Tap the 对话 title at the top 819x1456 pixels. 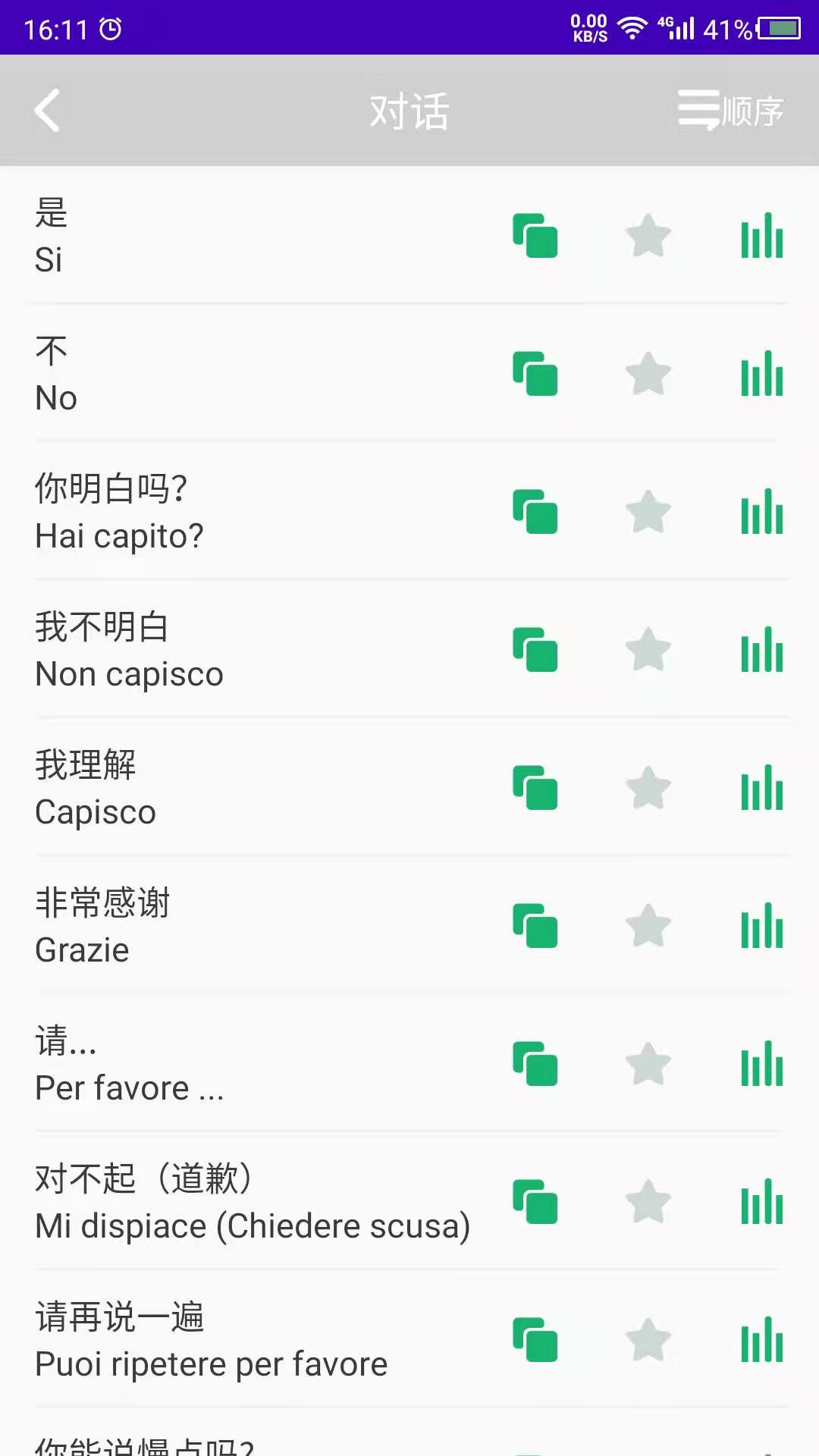(409, 110)
